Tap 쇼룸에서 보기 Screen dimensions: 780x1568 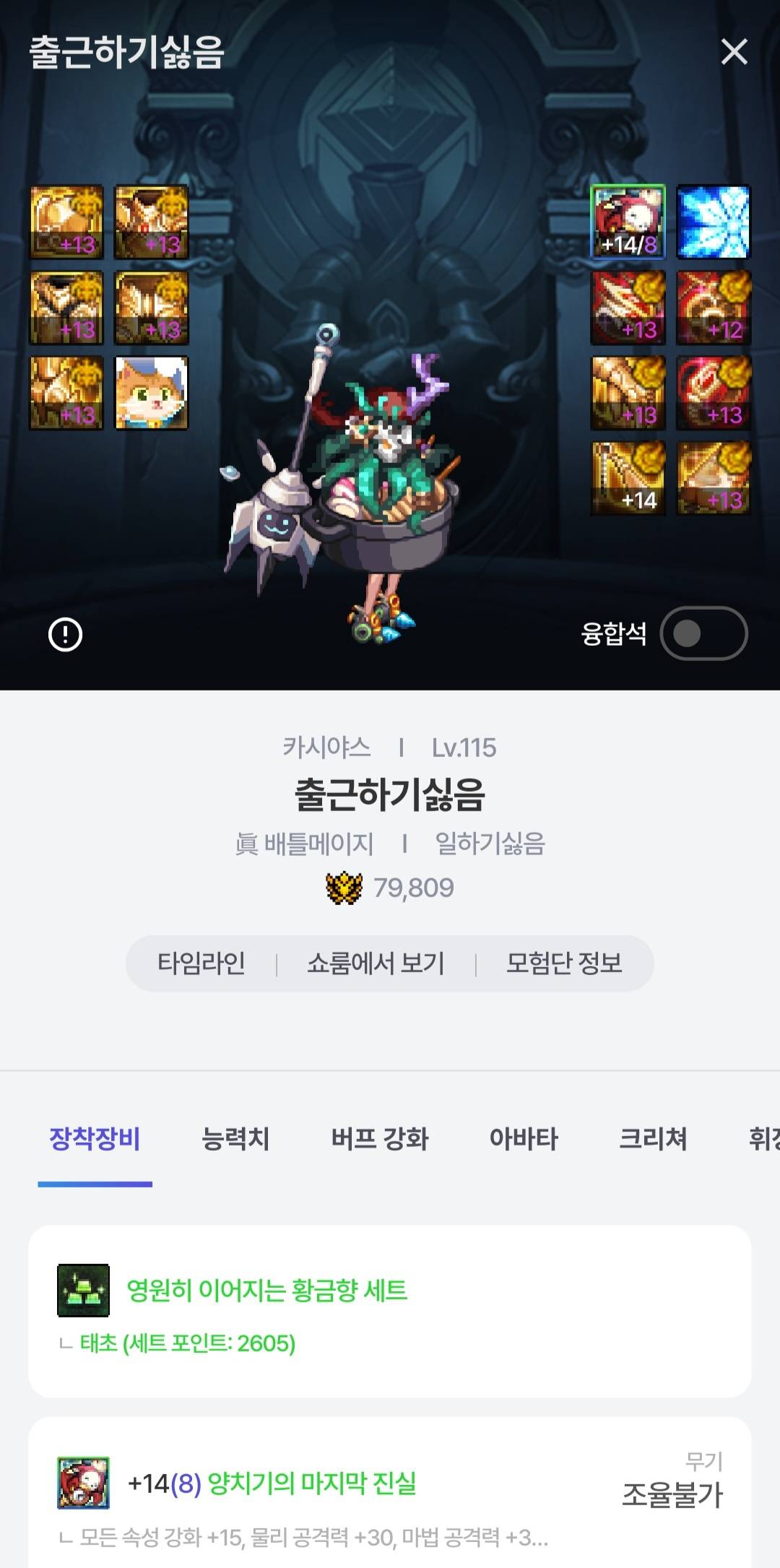(376, 963)
